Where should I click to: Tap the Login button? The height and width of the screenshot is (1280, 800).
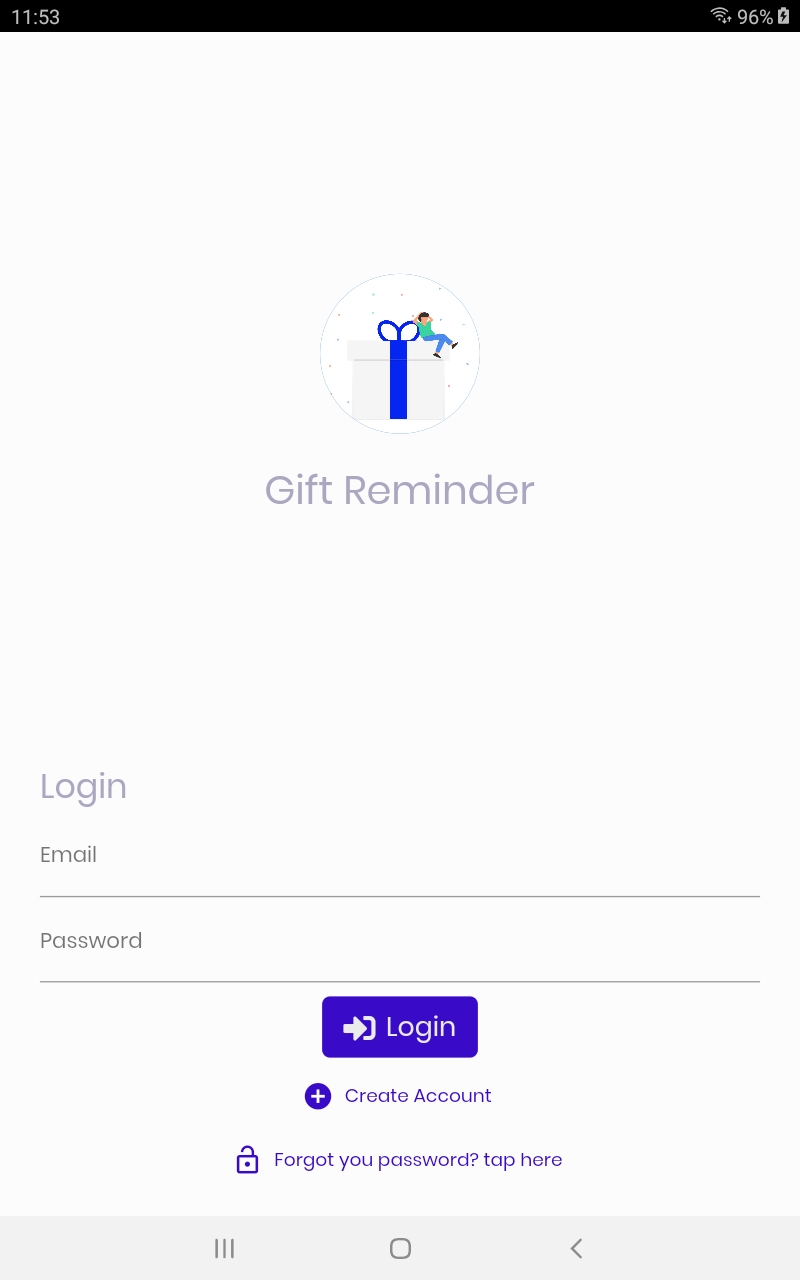400,1027
